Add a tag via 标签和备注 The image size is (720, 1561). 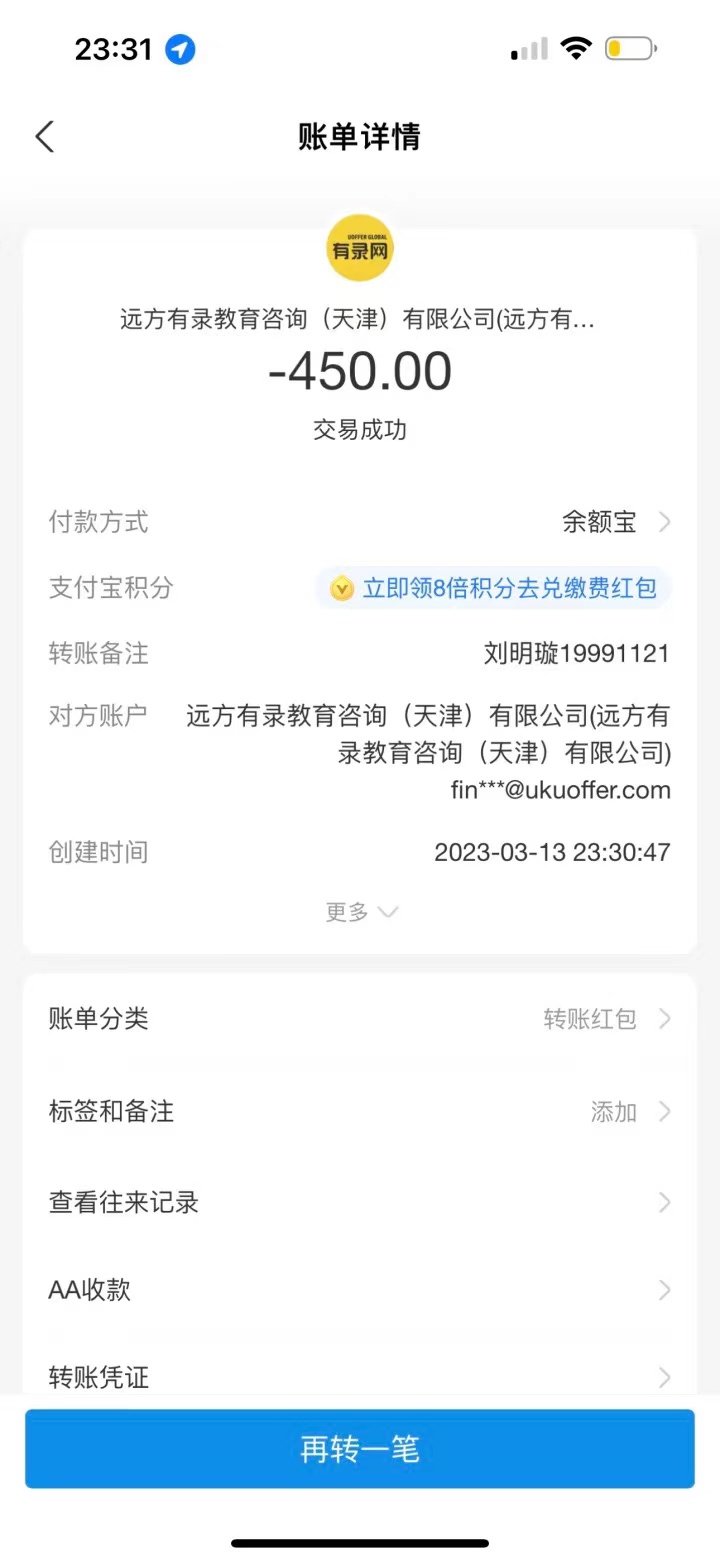(x=360, y=1111)
